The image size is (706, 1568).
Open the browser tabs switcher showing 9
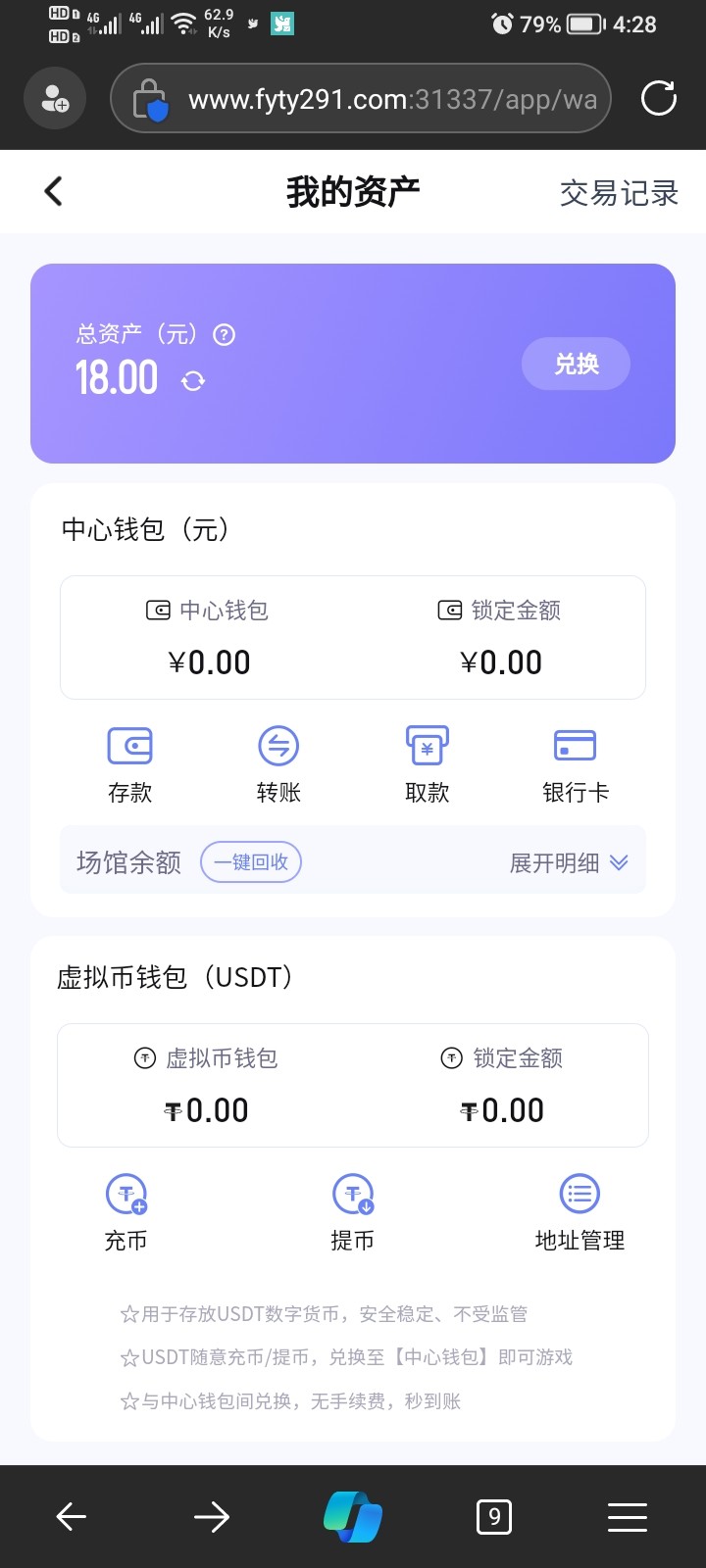click(493, 1517)
